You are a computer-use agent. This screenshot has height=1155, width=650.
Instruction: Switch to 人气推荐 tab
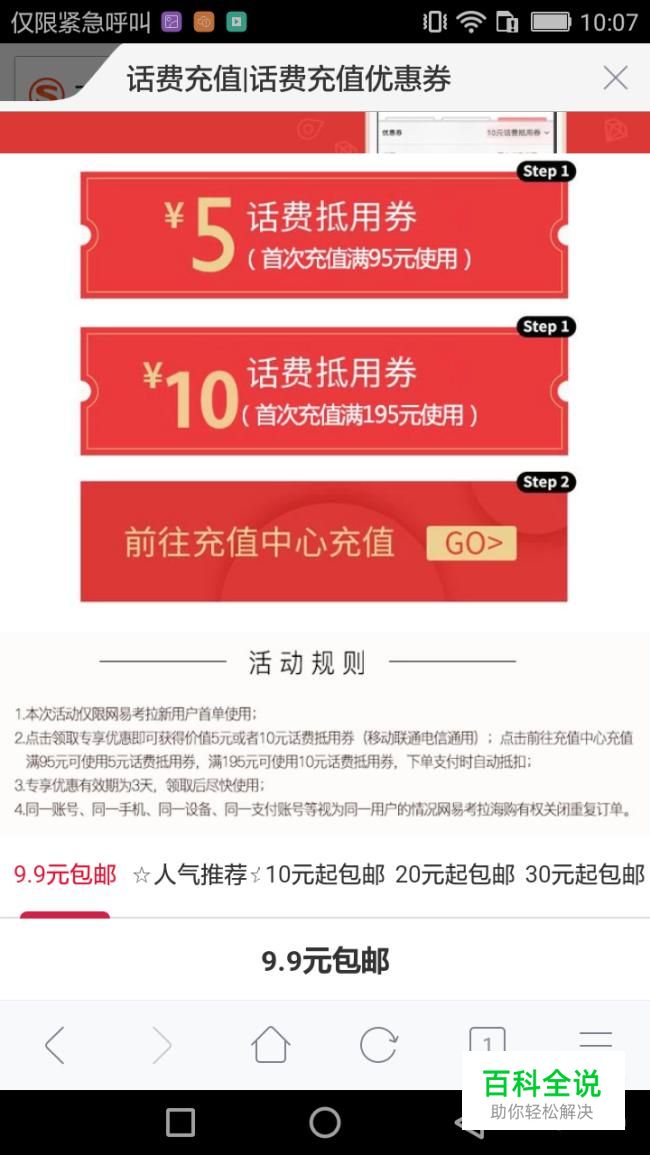coord(200,875)
